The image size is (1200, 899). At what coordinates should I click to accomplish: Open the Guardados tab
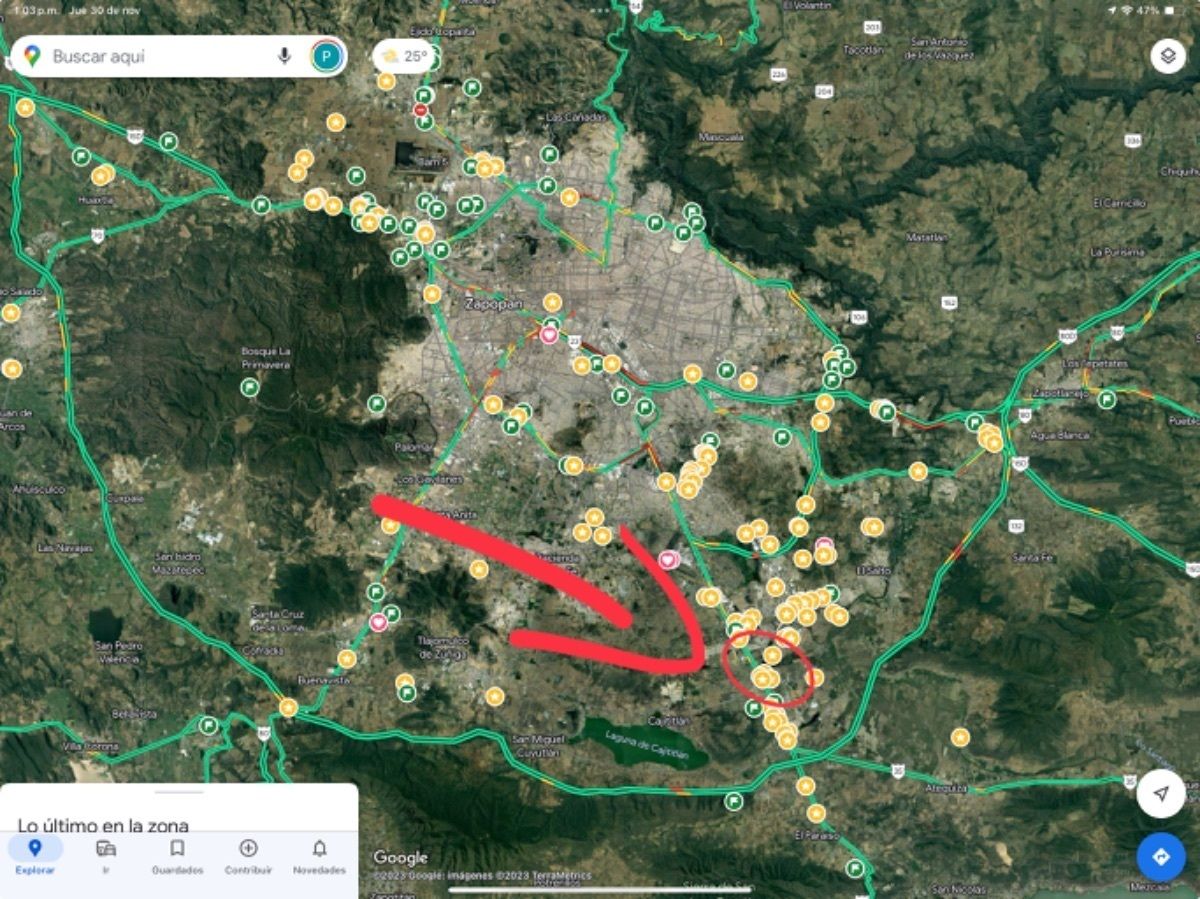177,856
